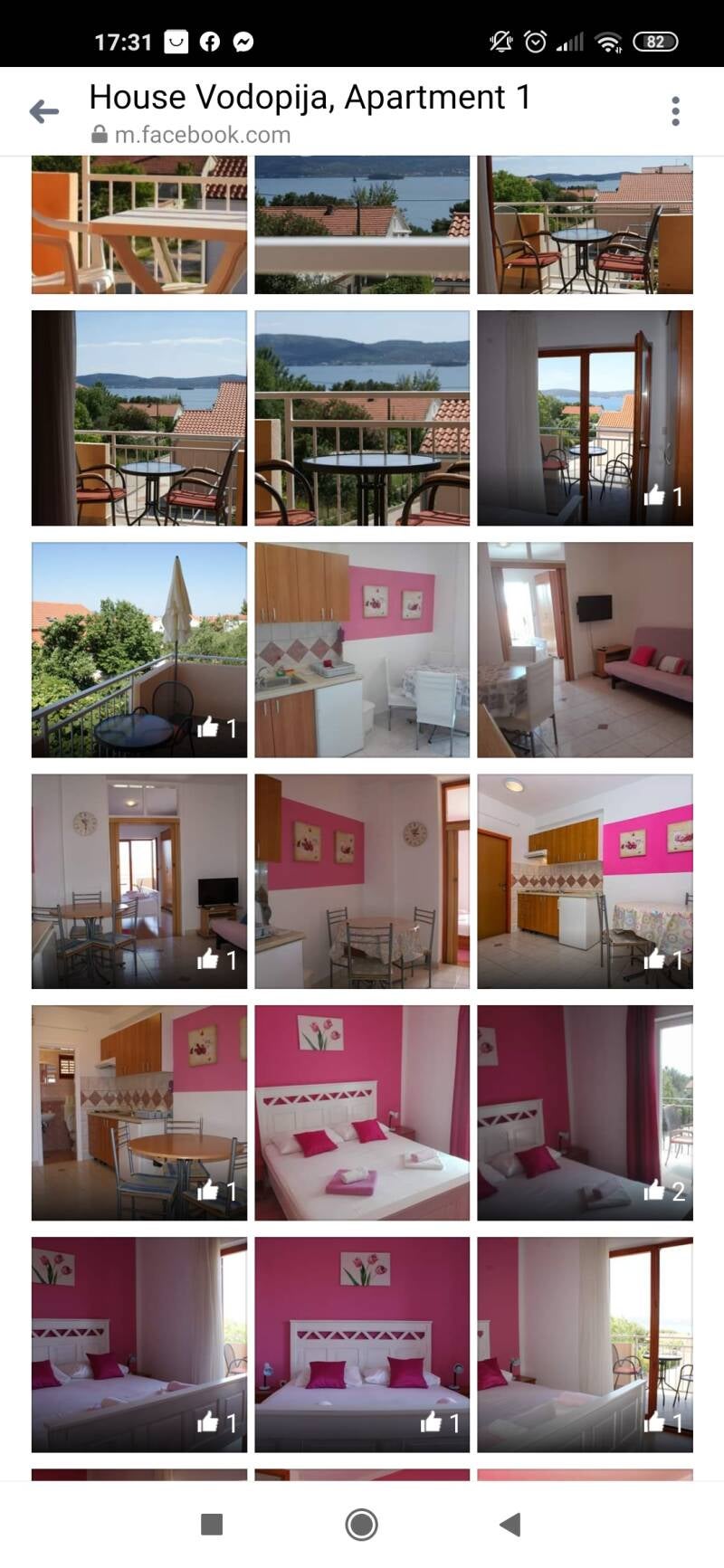Open the three-dot overflow menu
Image resolution: width=724 pixels, height=1568 pixels.
[675, 111]
